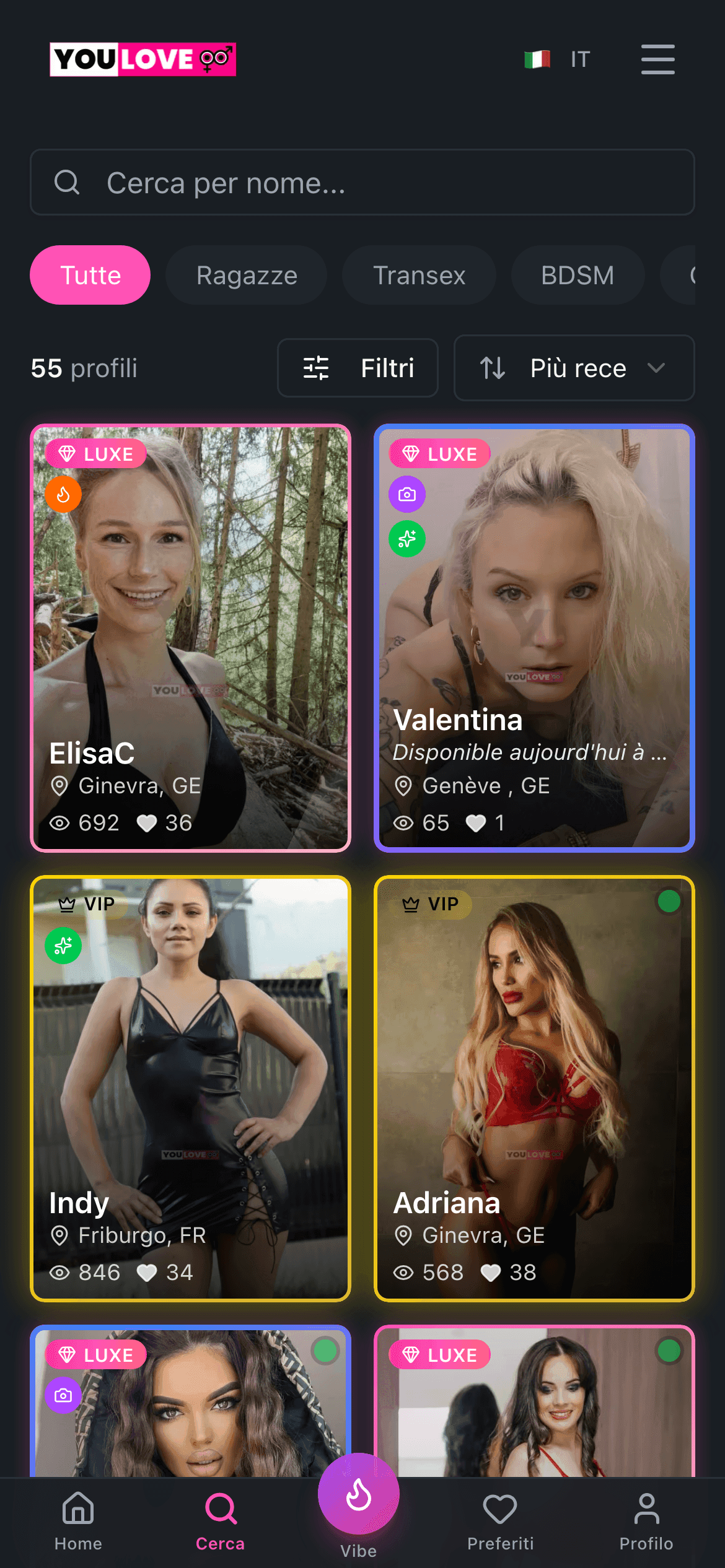Open the Indy profile card

(191, 1088)
